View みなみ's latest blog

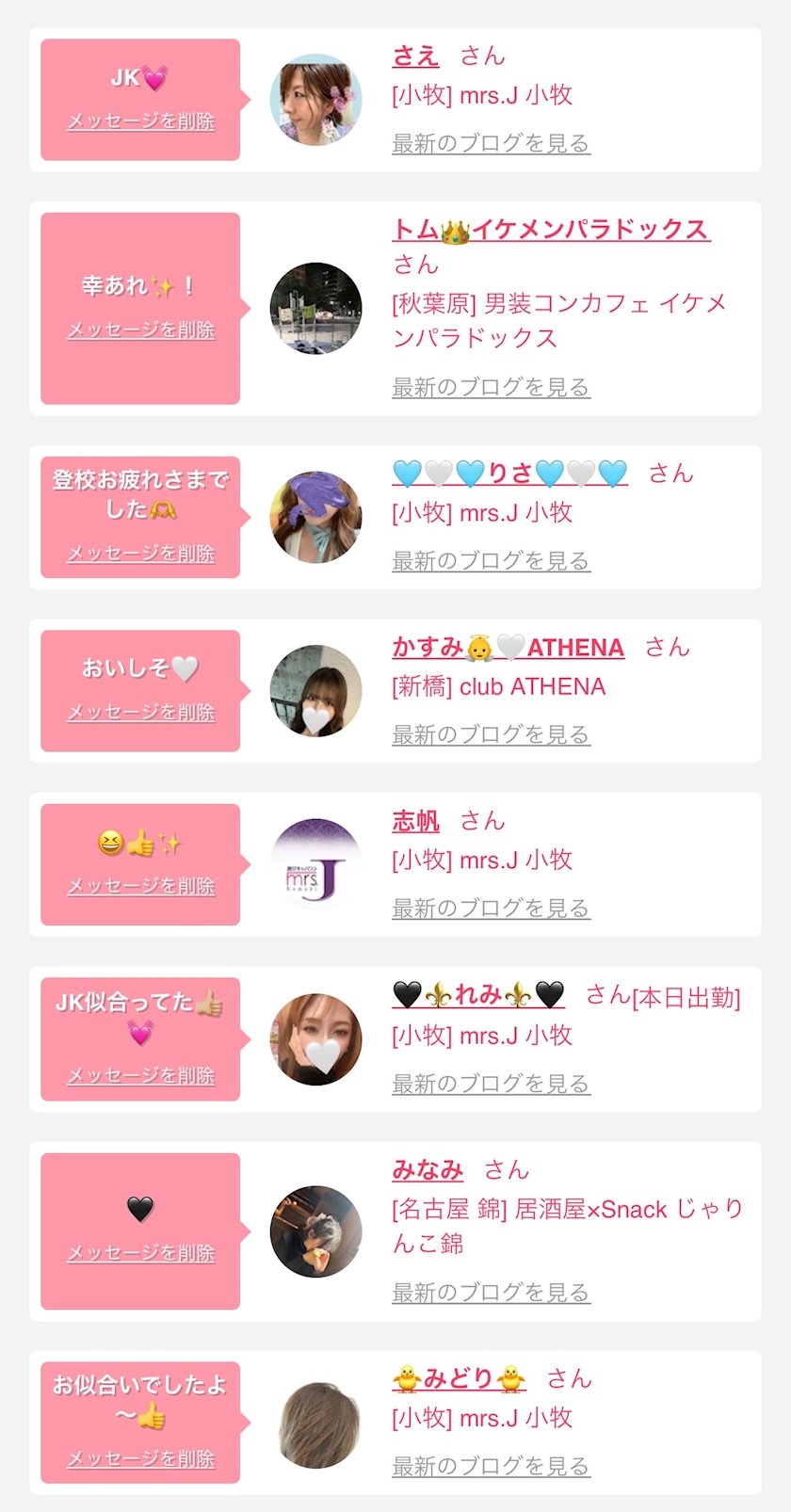[x=491, y=1293]
